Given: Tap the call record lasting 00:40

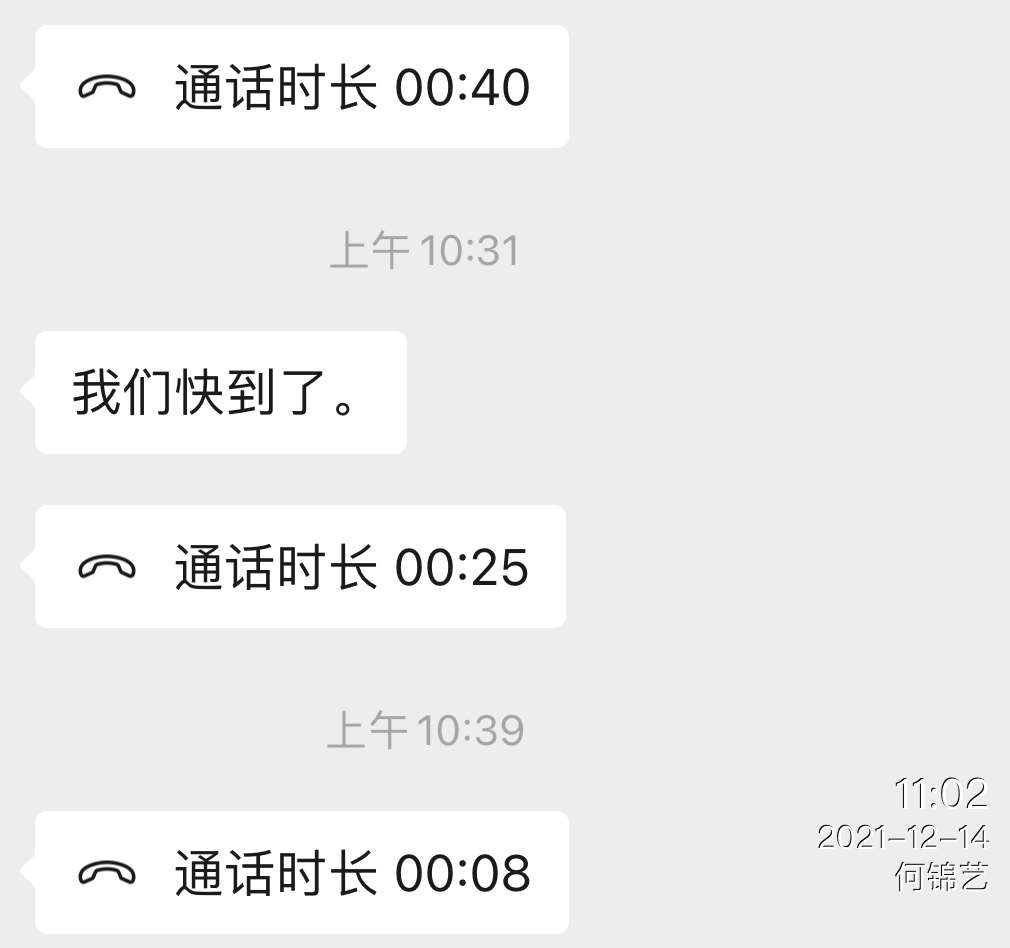Looking at the screenshot, I should (x=302, y=87).
